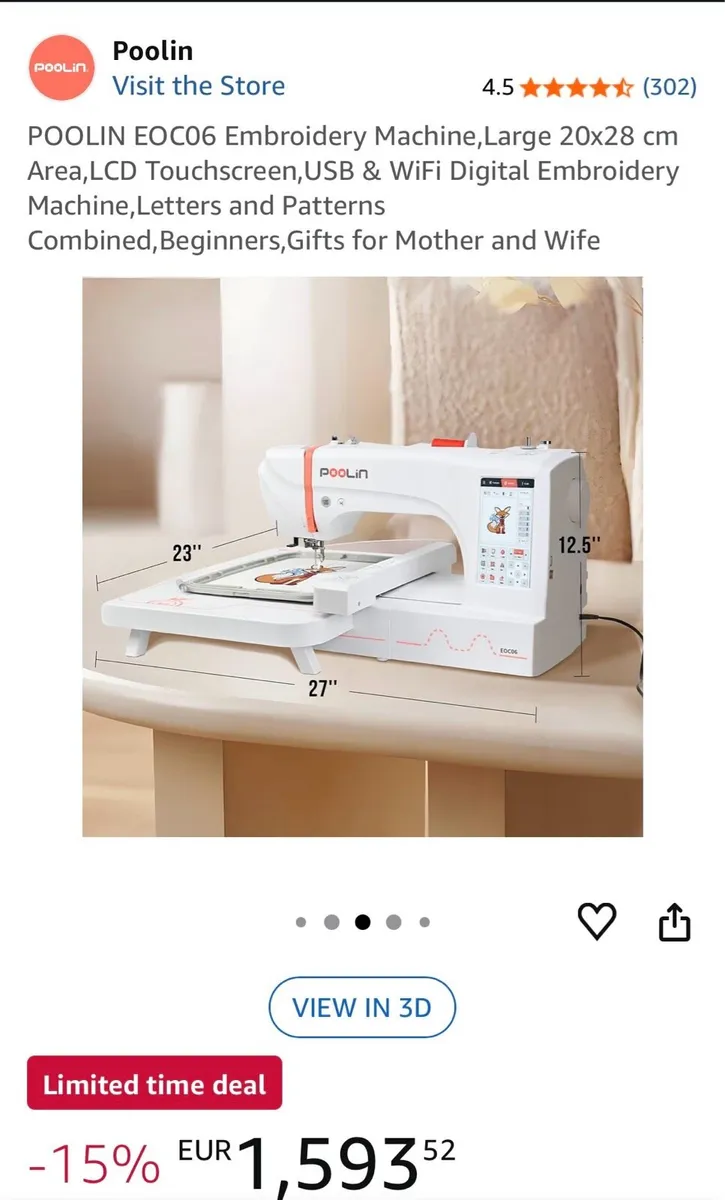Share this product listing
The width and height of the screenshot is (725, 1200).
click(675, 921)
